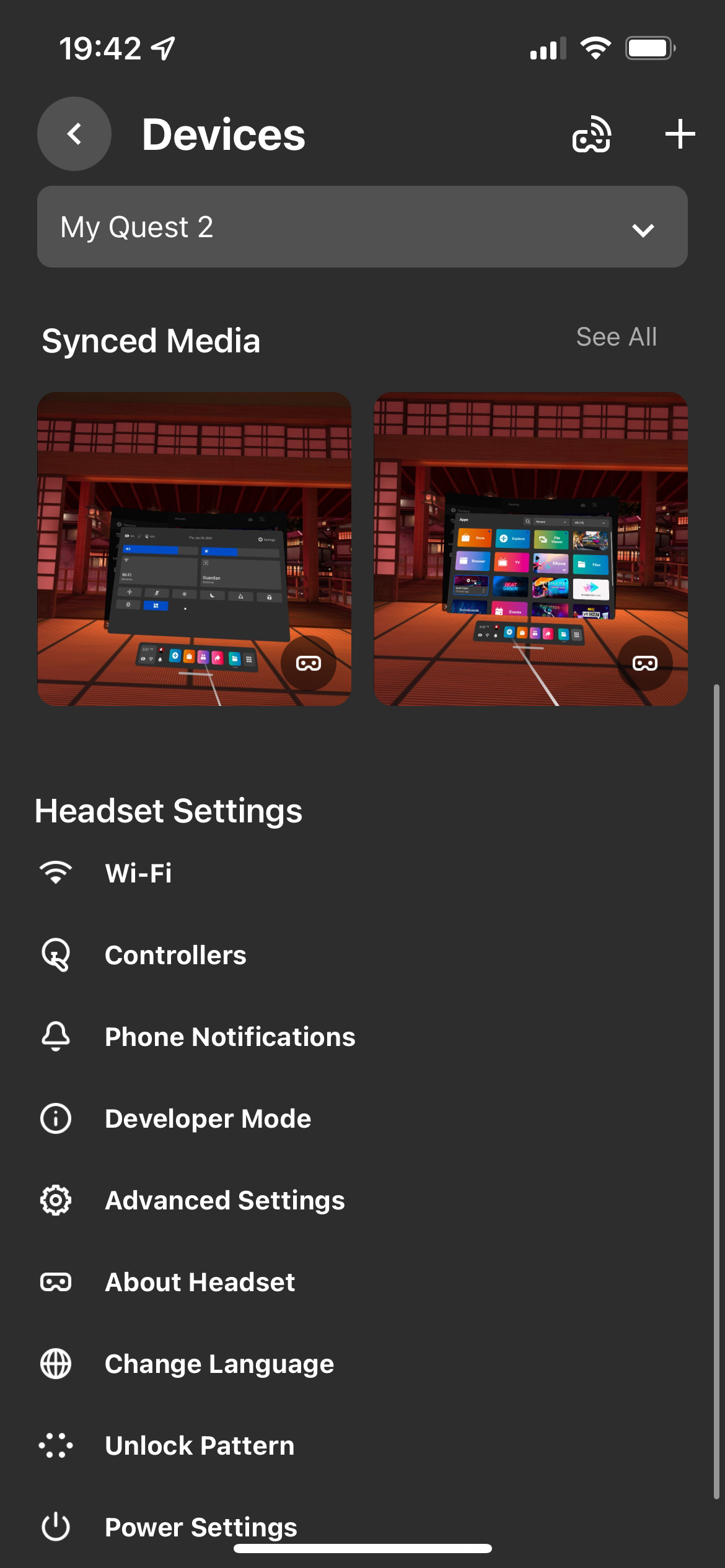This screenshot has height=1568, width=725.
Task: Open the right synced media screenshot
Action: click(x=530, y=549)
